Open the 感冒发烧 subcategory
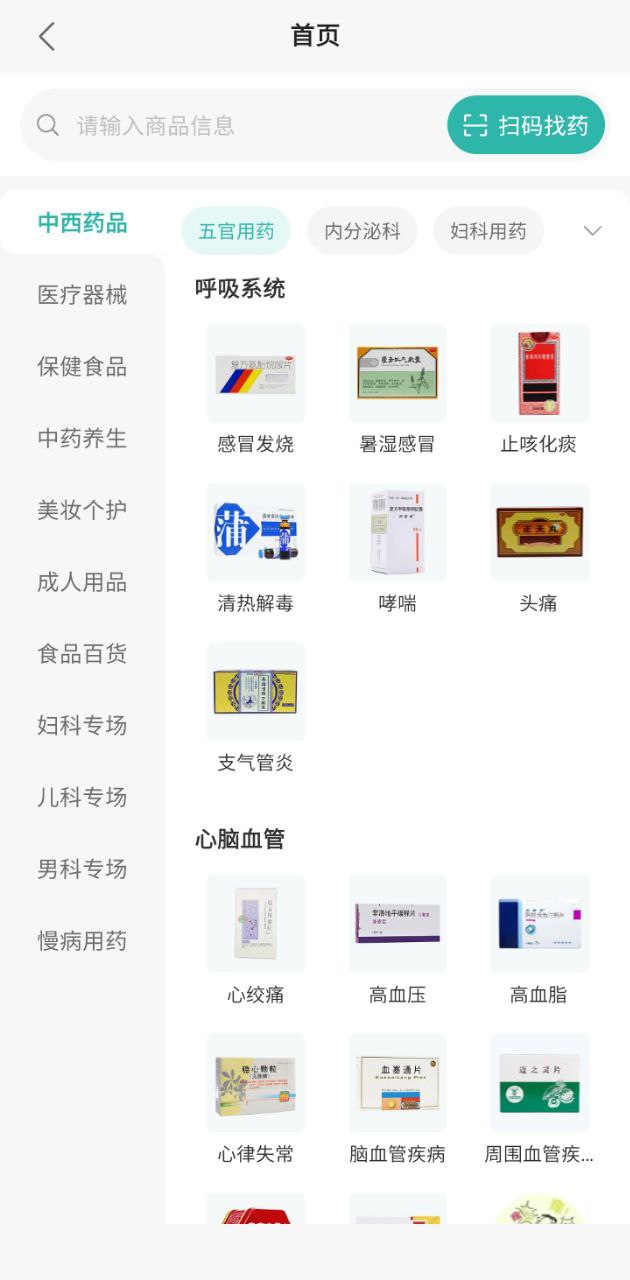 tap(256, 388)
